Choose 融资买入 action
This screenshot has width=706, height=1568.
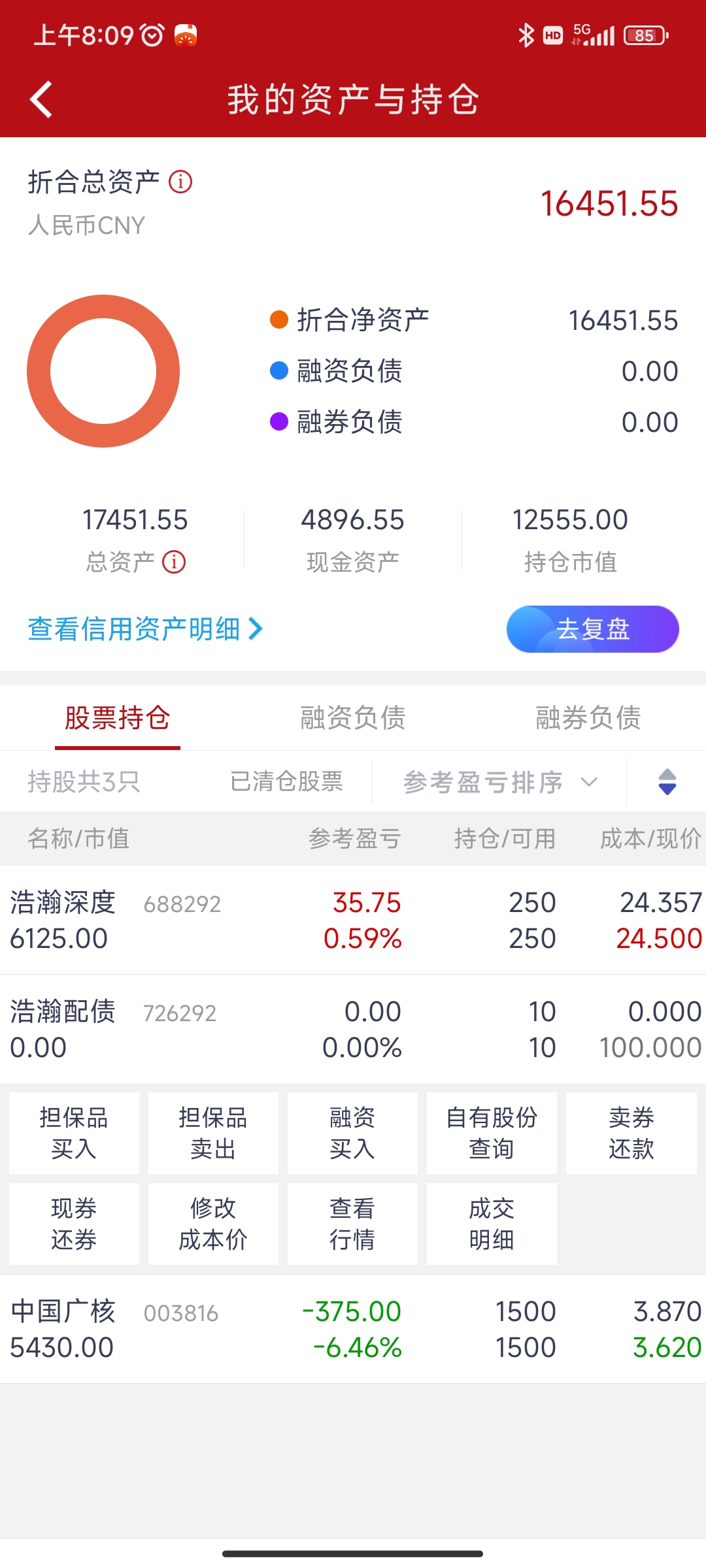point(352,1133)
